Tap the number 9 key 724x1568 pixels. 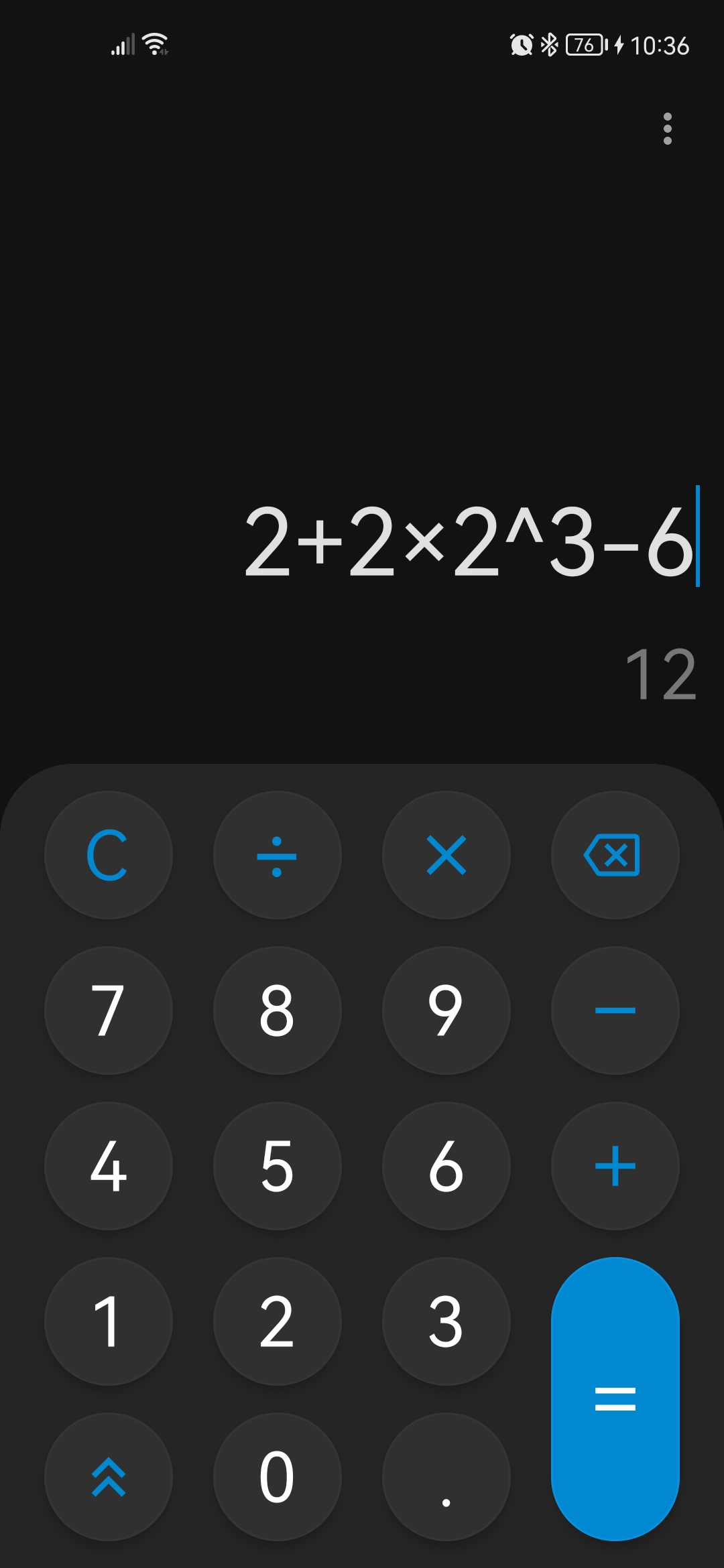tap(446, 1010)
